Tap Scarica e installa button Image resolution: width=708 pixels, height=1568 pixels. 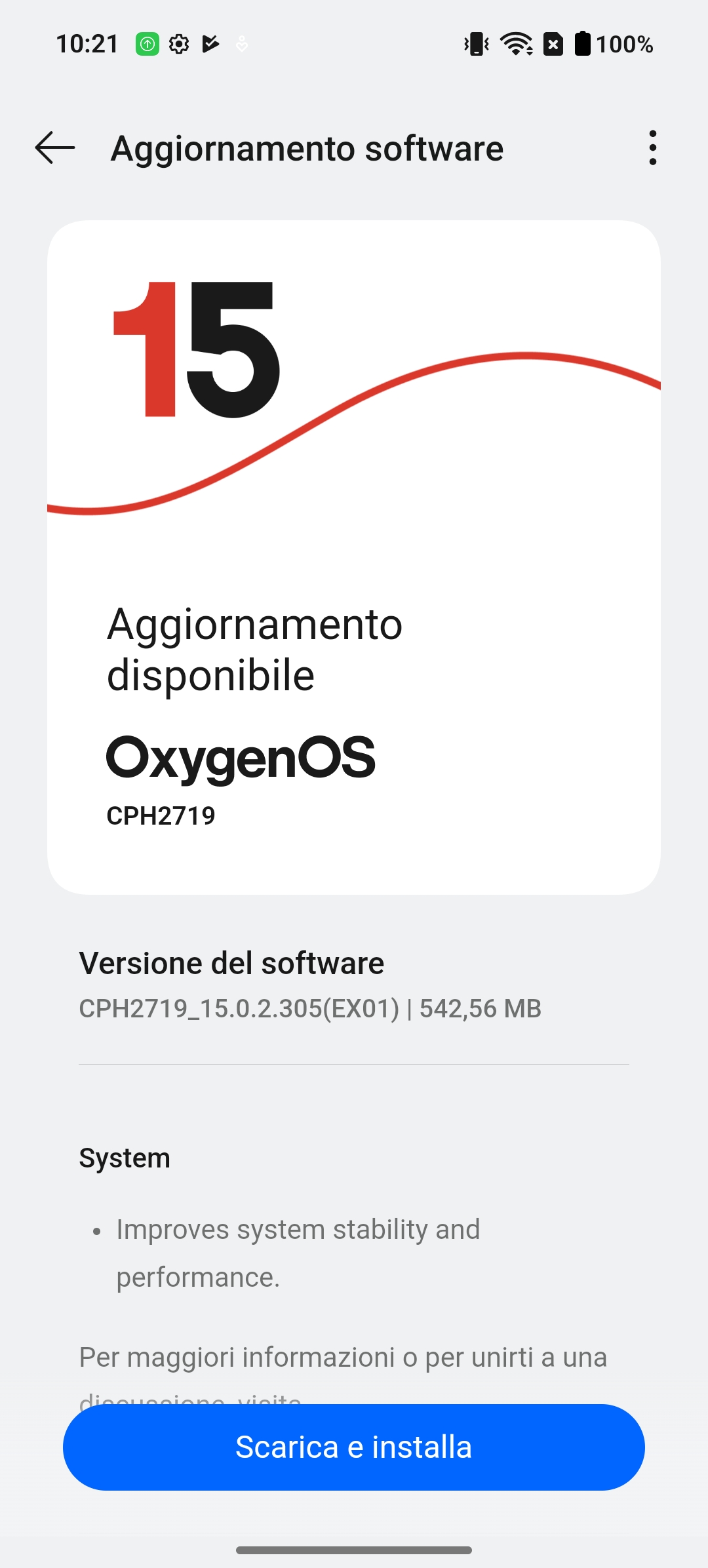click(x=354, y=1447)
